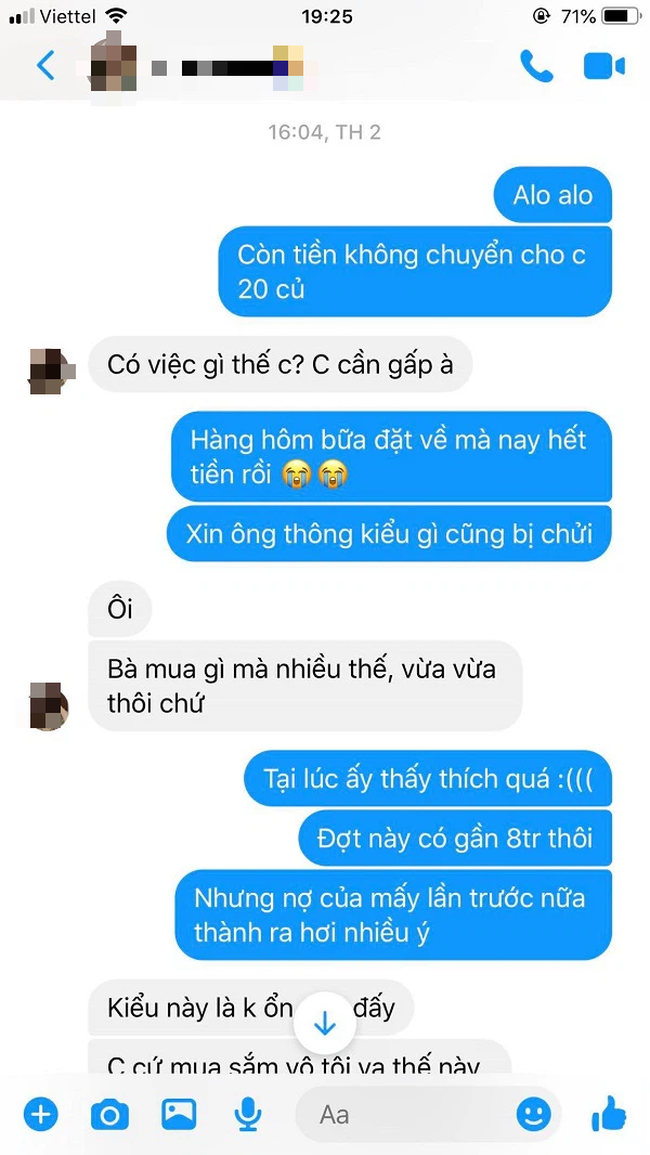650x1155 pixels.
Task: Go back to the chat list
Action: click(x=46, y=67)
